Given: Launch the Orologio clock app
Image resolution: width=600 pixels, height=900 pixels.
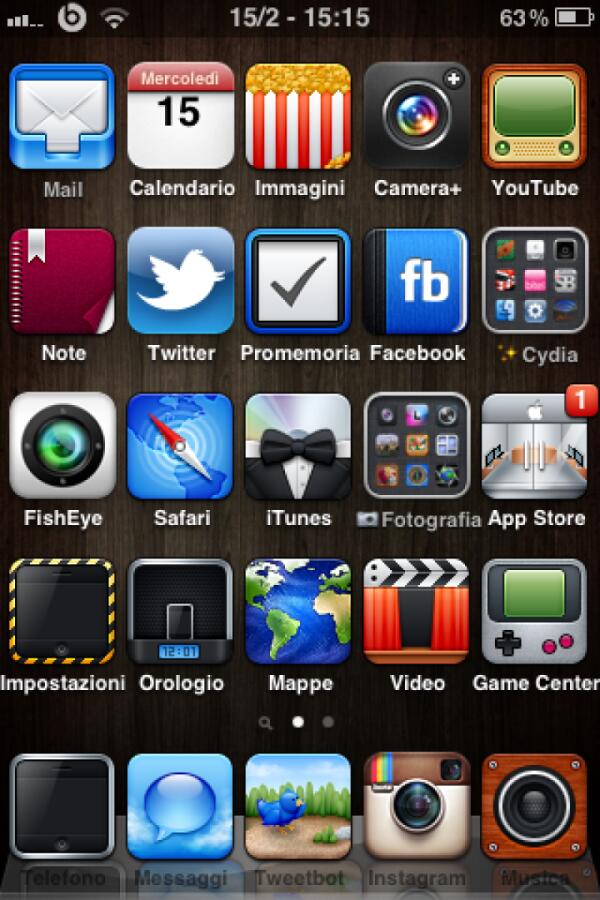Looking at the screenshot, I should pos(181,611).
